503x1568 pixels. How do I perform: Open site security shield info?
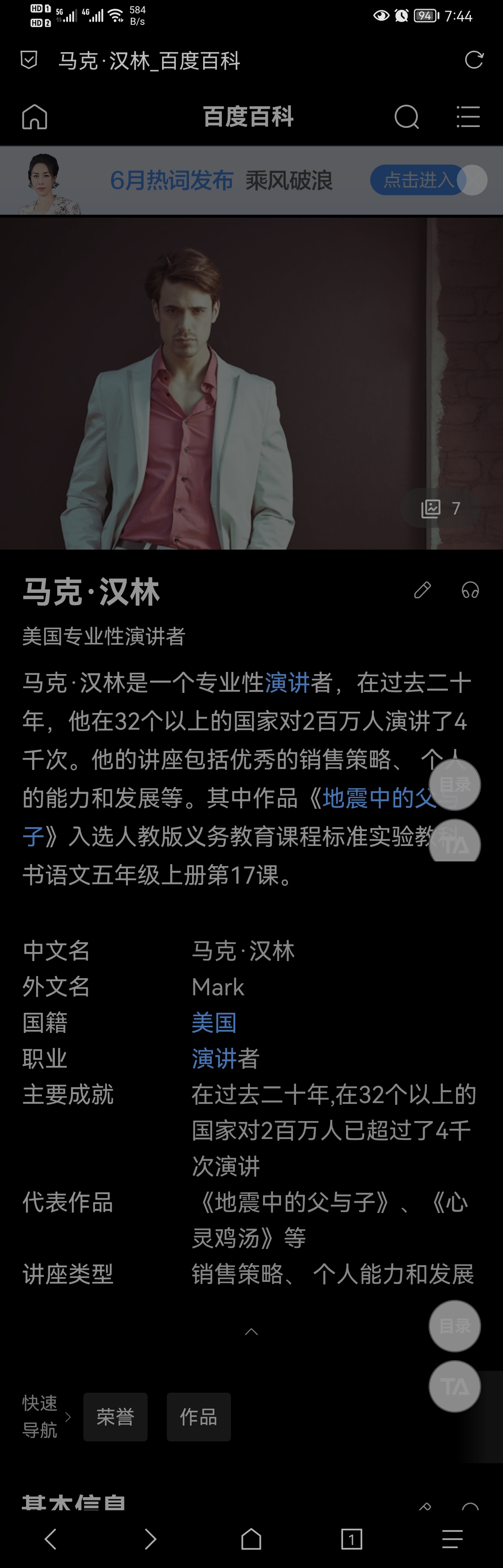pos(29,59)
